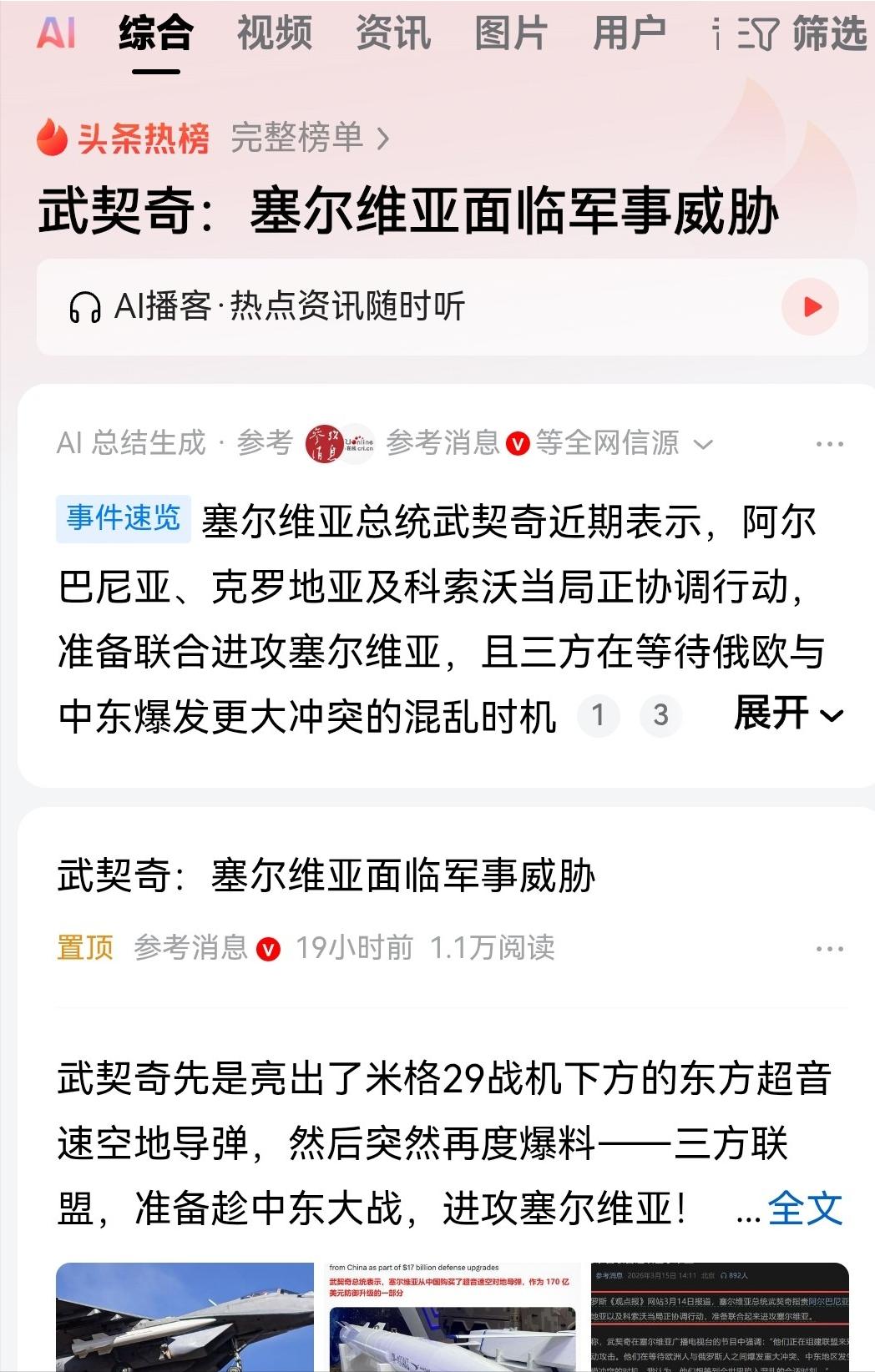Switch to the 图片 tab
875x1372 pixels.
pos(509,35)
